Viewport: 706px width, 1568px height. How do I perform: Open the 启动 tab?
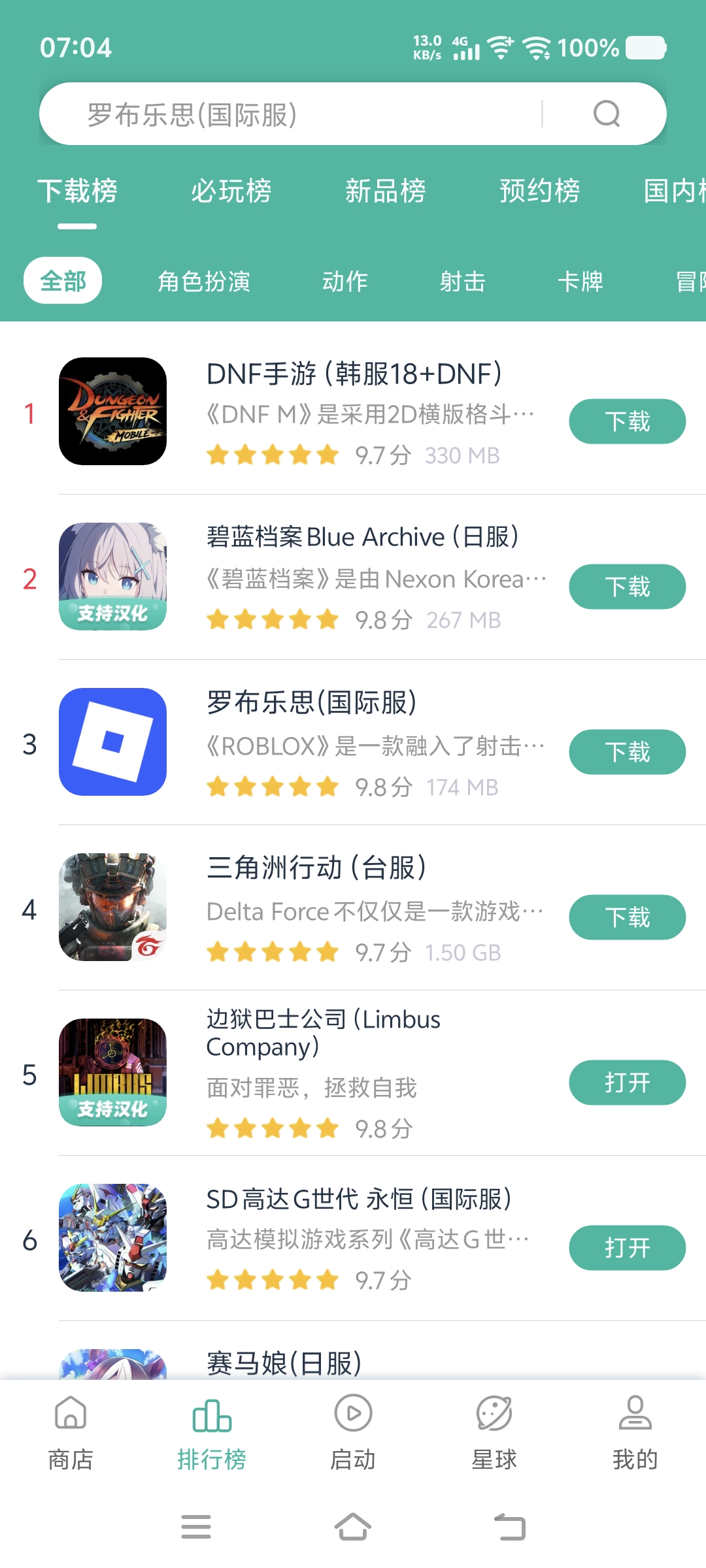[x=353, y=1432]
